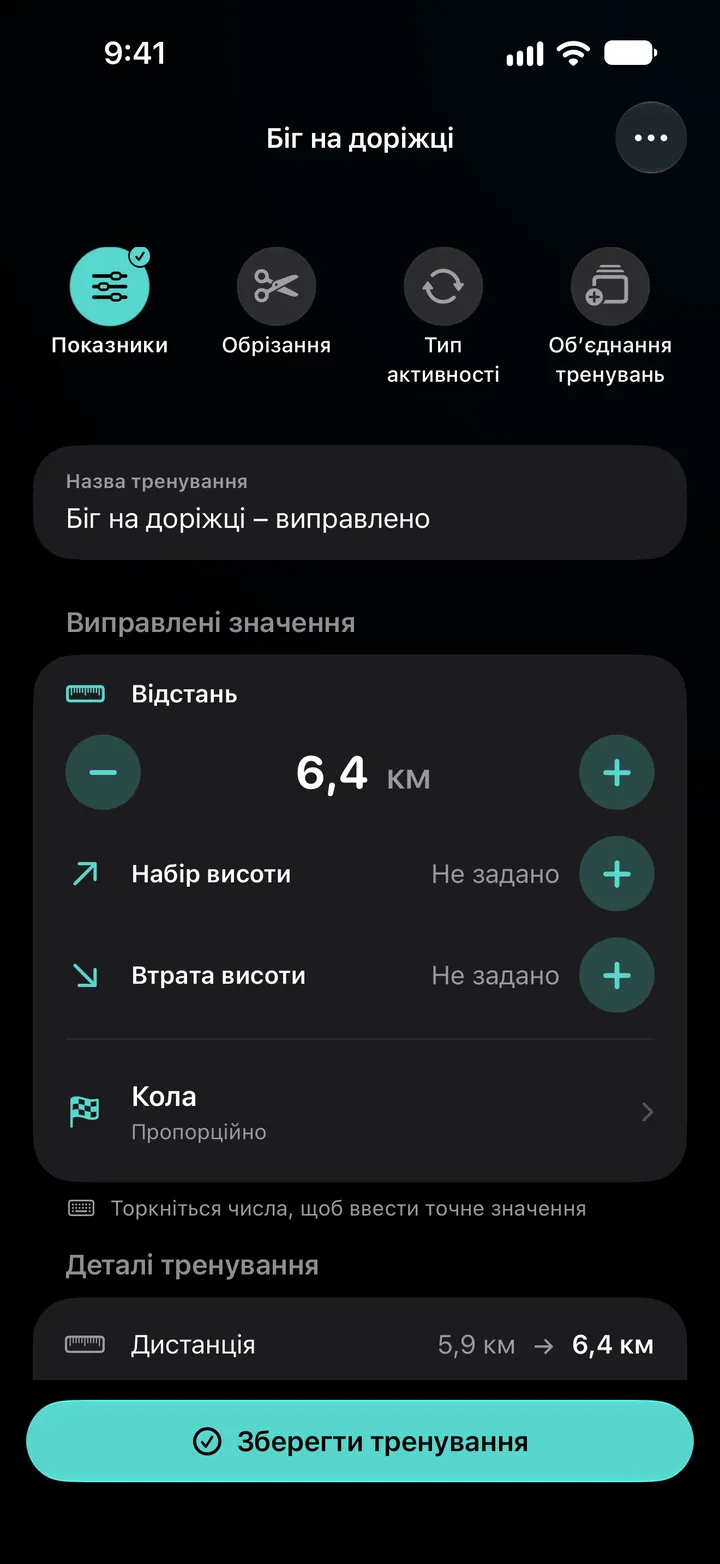
Task: Open the Кола row
Action: coord(360,1112)
